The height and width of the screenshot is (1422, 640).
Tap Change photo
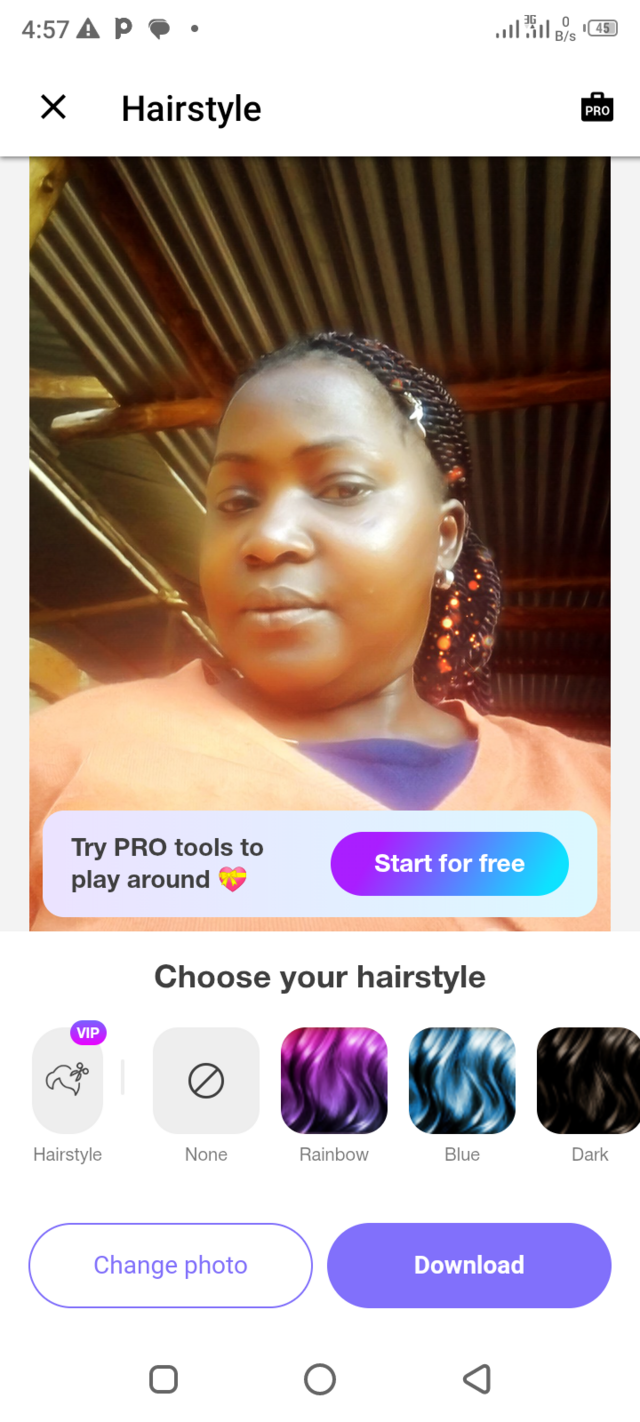coord(171,1265)
